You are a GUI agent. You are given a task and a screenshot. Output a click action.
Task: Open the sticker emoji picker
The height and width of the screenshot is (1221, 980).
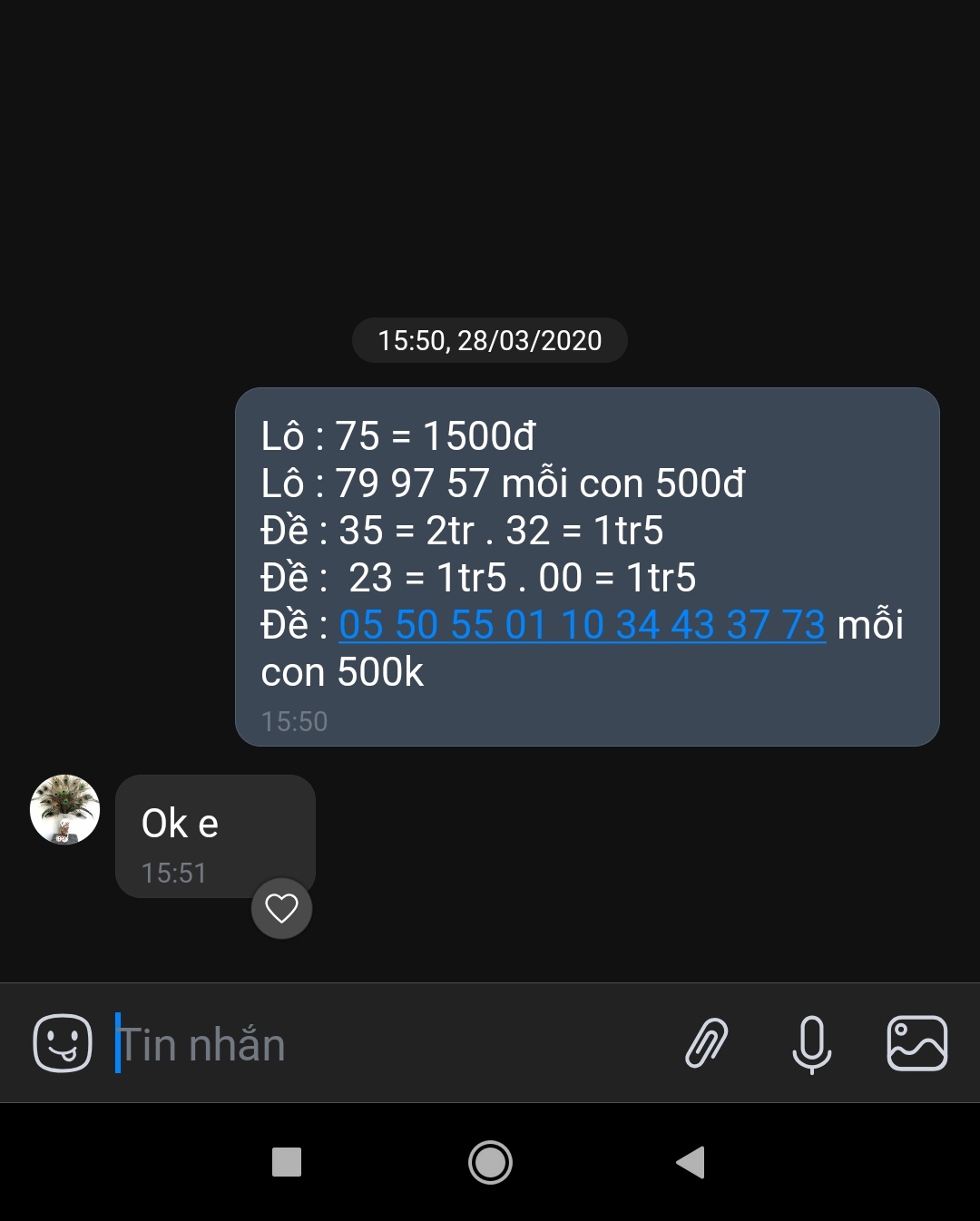click(x=63, y=1043)
